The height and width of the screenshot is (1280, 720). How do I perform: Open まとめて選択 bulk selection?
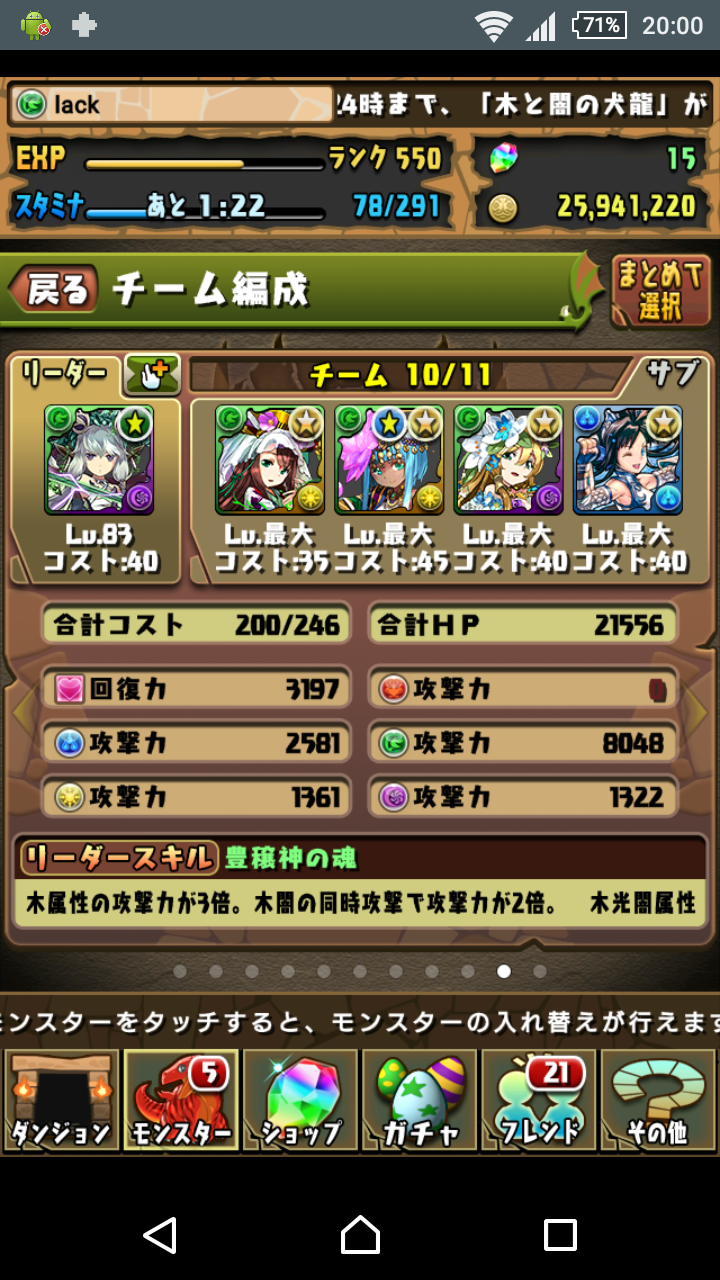point(660,291)
